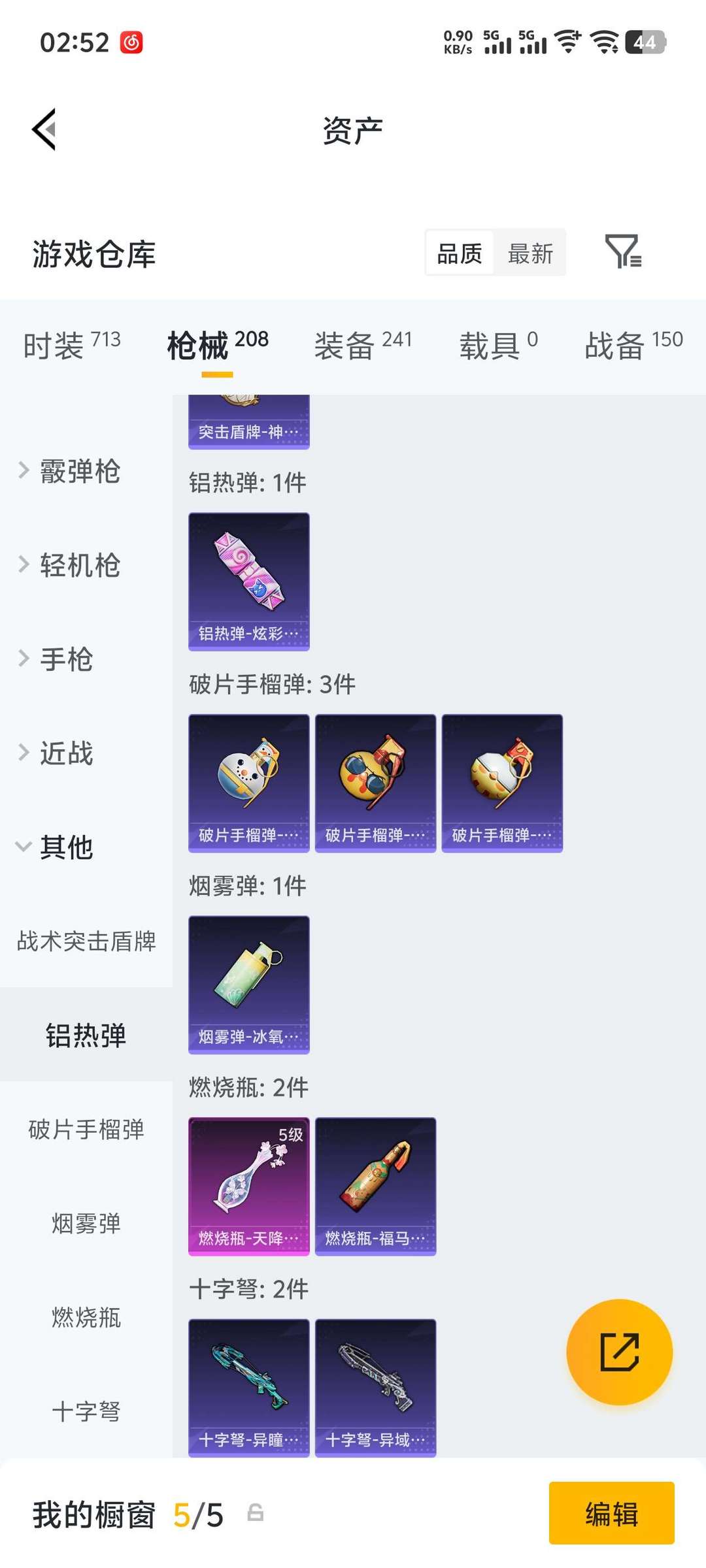
Task: Switch to the 时装 tab
Action: 72,345
